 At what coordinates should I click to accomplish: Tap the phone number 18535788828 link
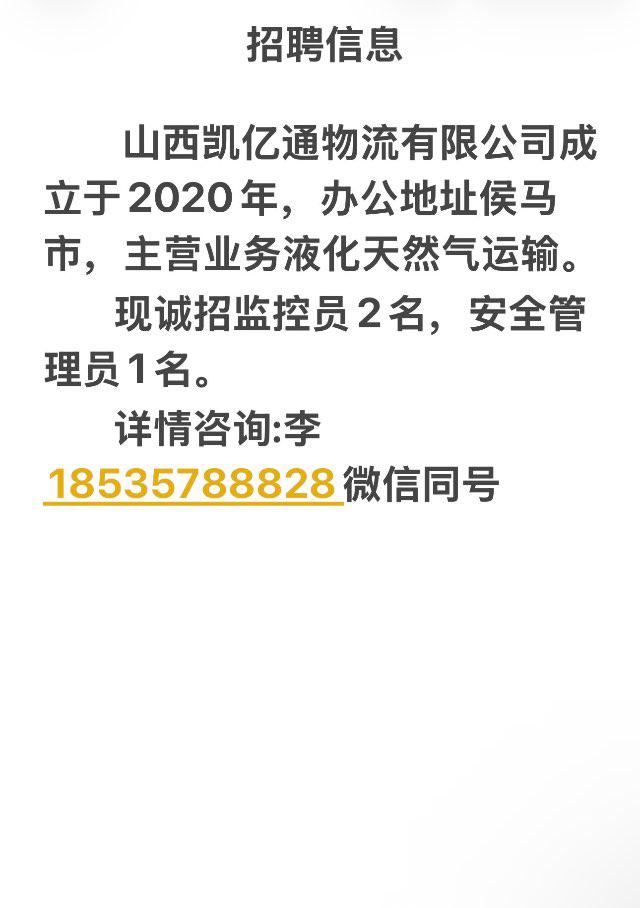click(x=191, y=484)
